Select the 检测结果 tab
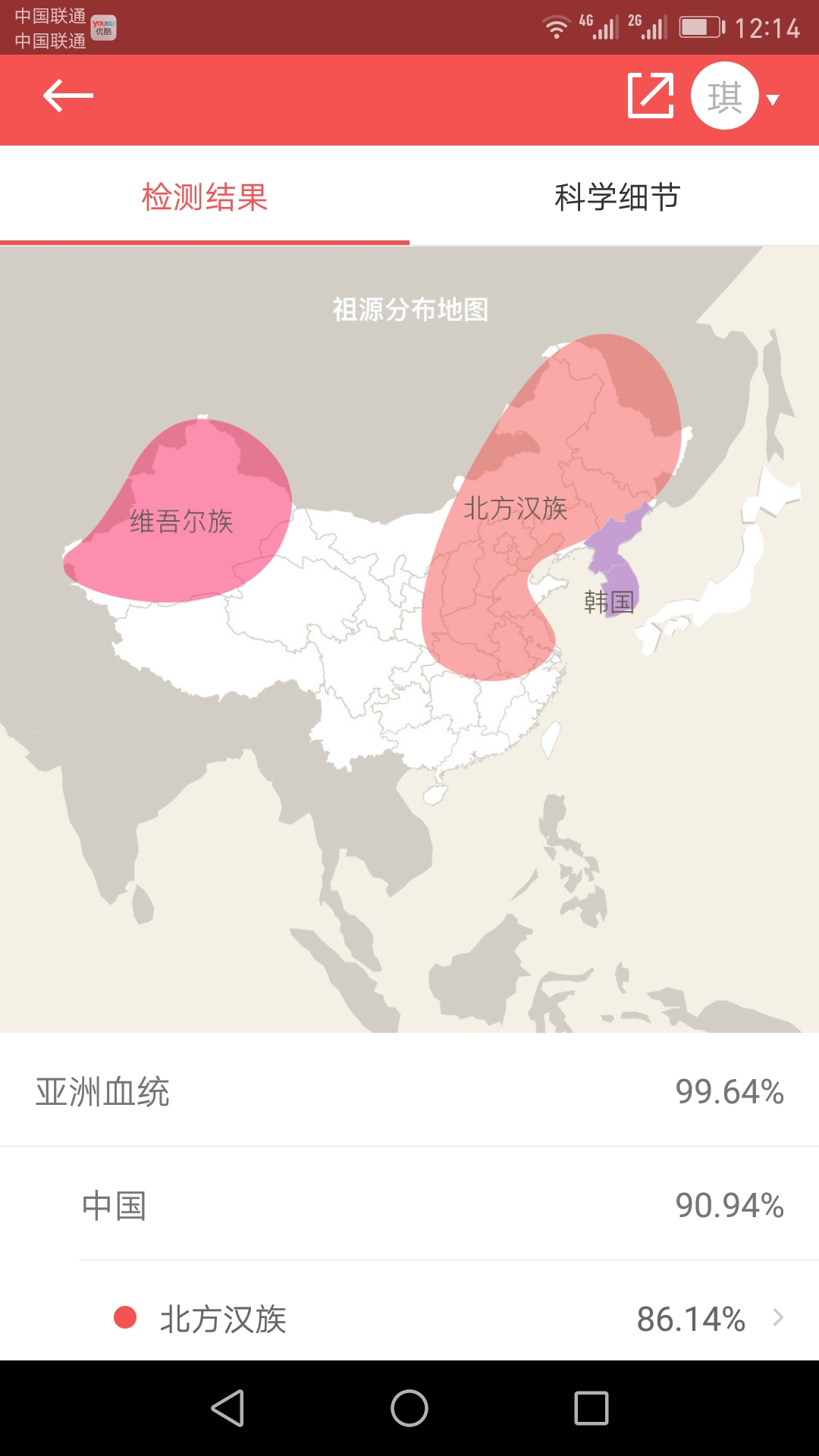 click(x=205, y=197)
